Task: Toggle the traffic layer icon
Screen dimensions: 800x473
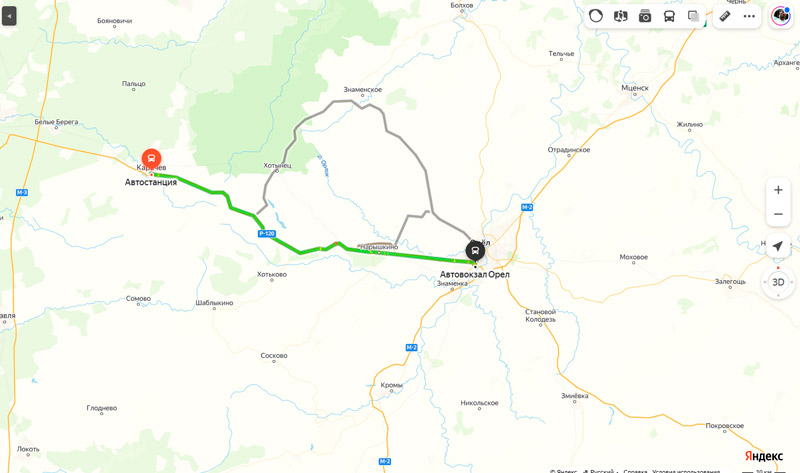Action: coord(596,16)
